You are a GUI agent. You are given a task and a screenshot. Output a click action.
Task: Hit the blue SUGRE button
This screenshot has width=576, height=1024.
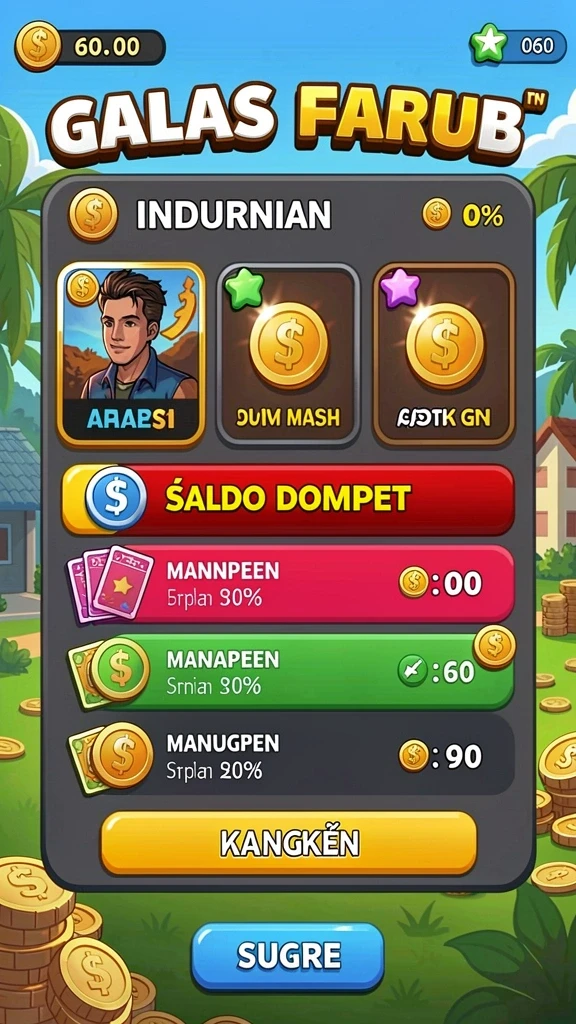point(288,956)
